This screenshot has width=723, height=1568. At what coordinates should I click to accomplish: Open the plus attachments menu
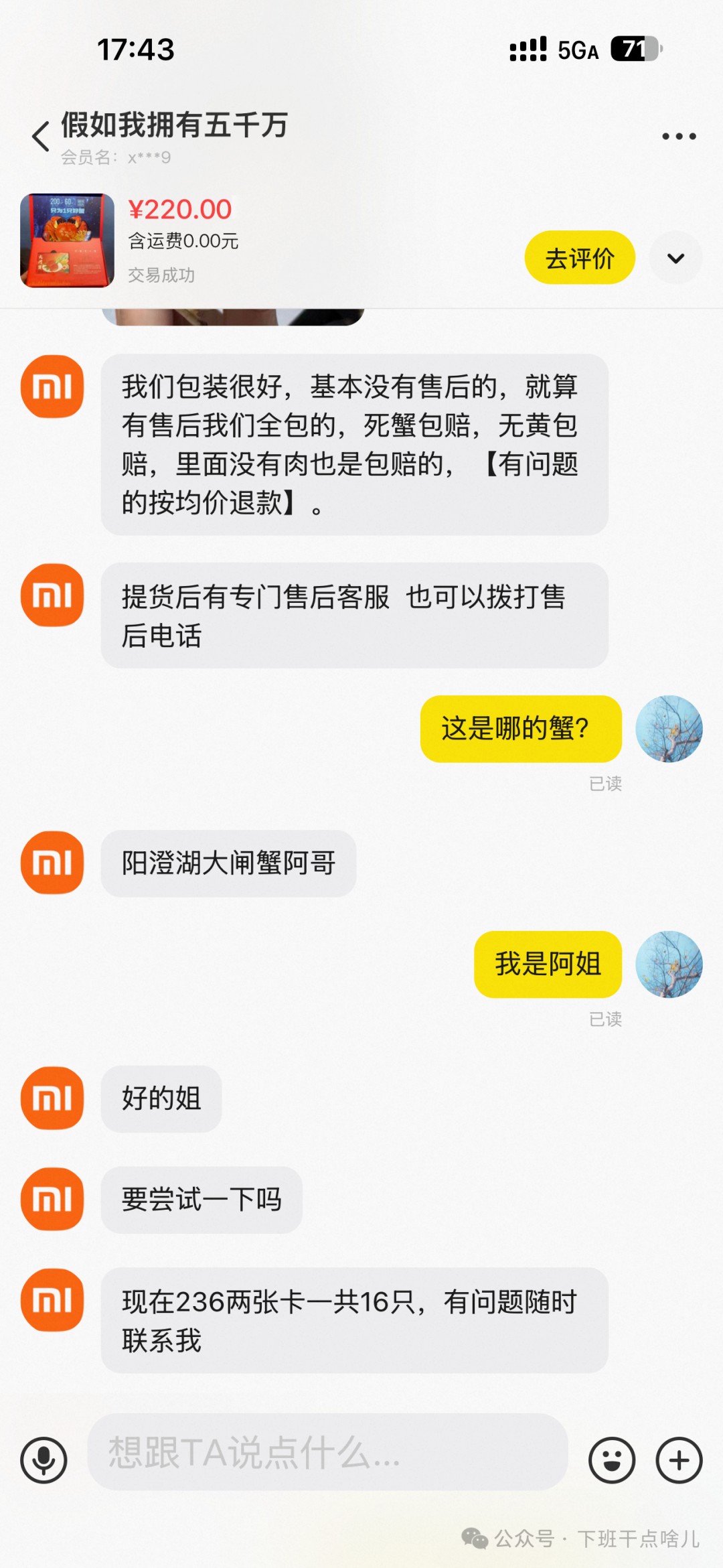pos(679,1459)
